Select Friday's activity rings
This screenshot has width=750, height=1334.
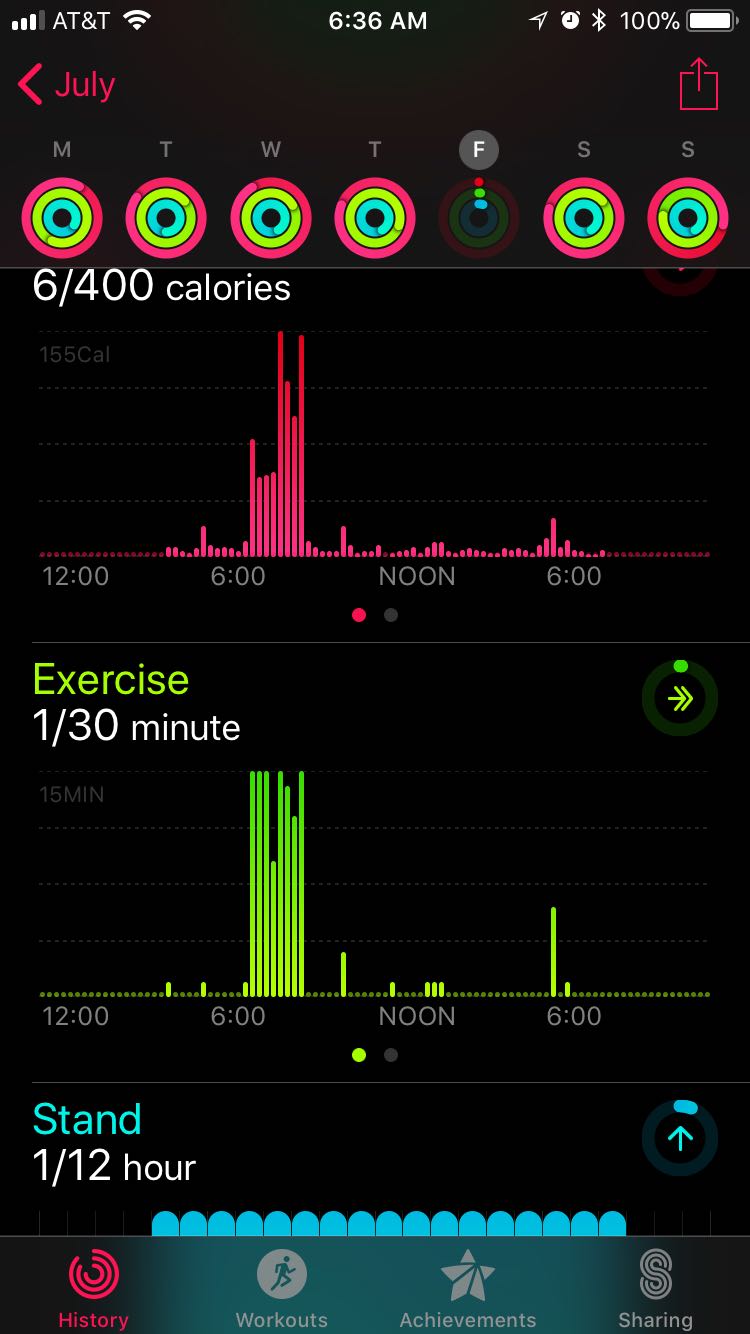tap(479, 218)
